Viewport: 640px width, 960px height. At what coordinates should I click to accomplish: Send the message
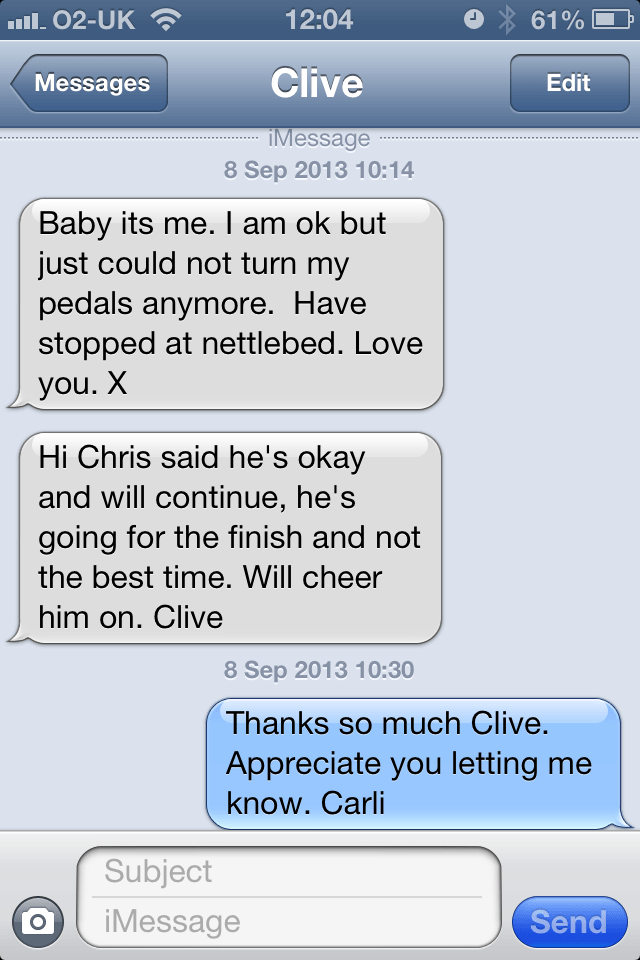pos(568,921)
